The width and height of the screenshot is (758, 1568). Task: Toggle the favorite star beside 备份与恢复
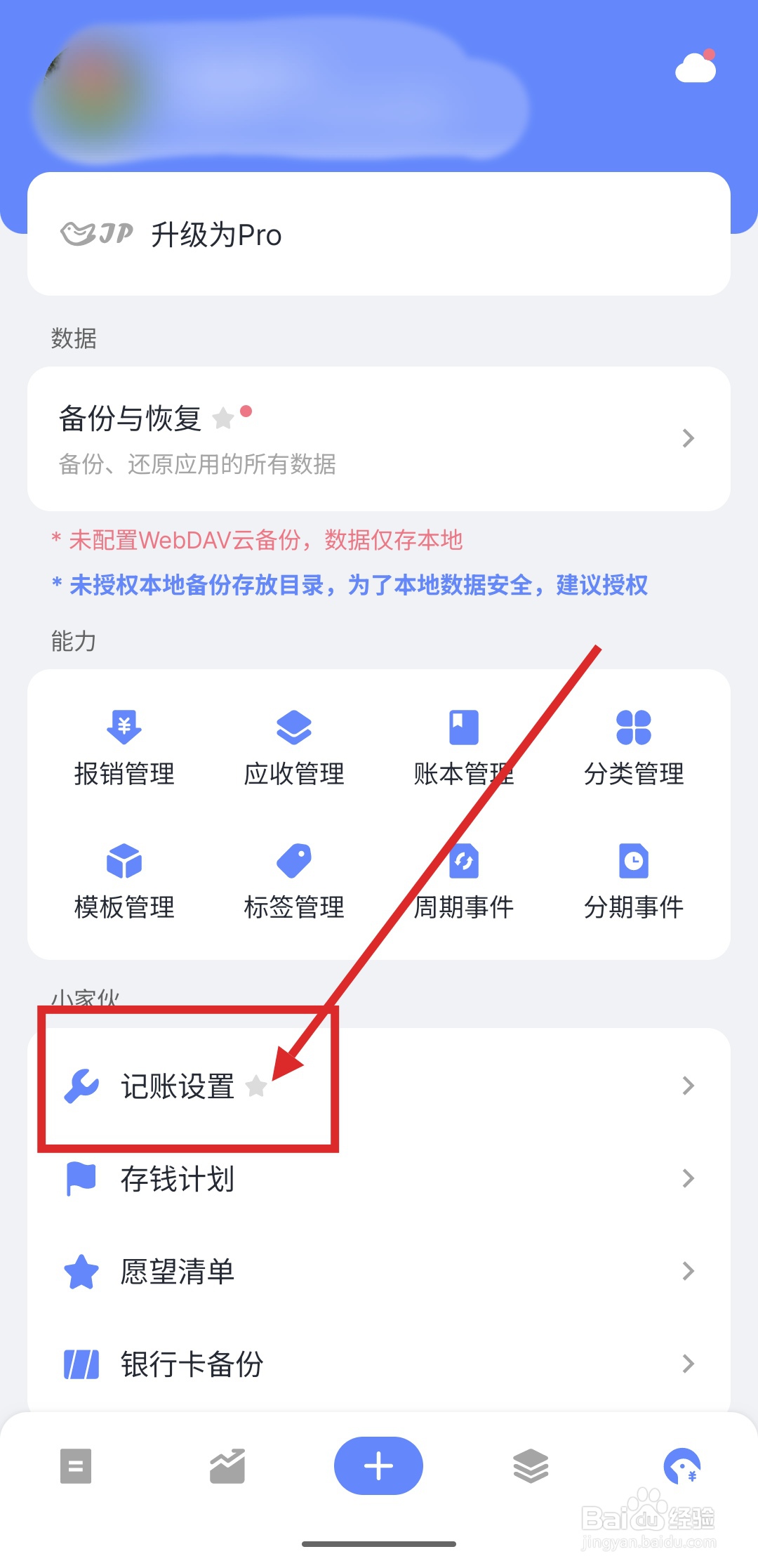pyautogui.click(x=225, y=418)
